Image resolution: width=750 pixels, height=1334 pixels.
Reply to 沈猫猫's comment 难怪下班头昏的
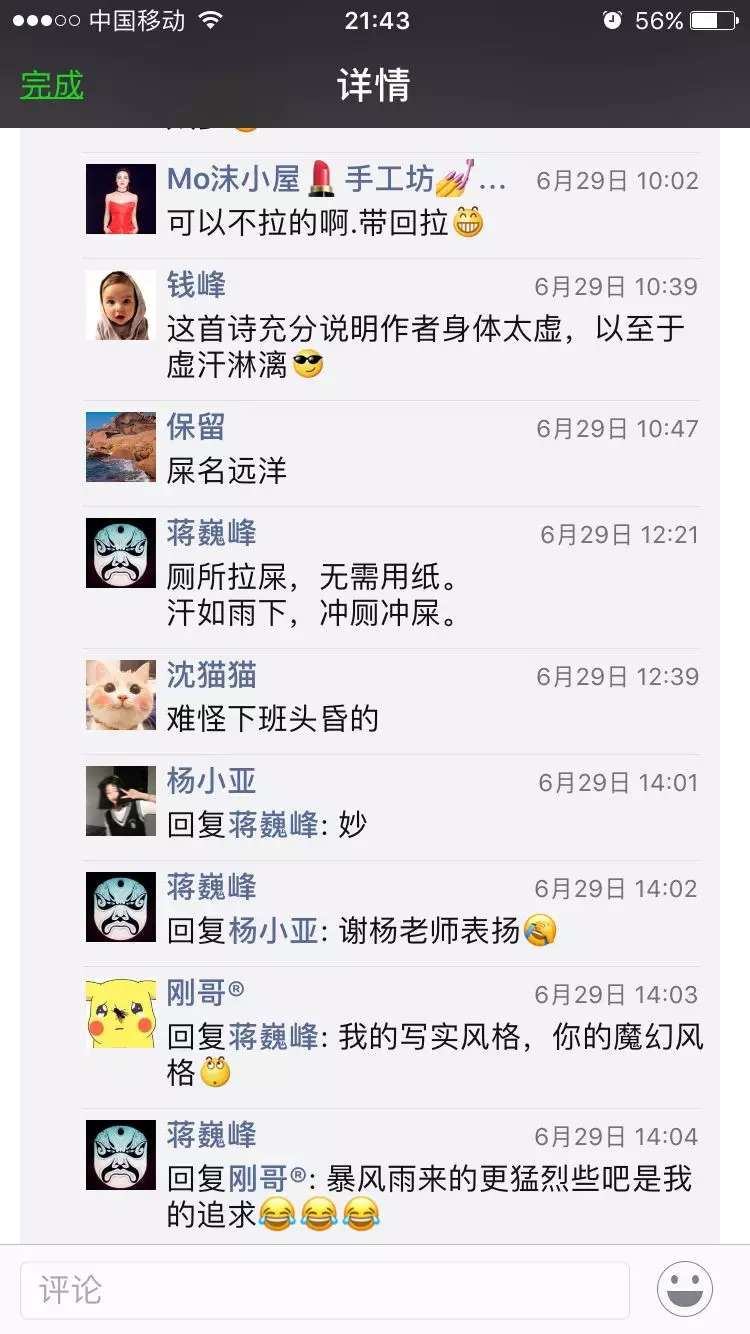tap(273, 718)
